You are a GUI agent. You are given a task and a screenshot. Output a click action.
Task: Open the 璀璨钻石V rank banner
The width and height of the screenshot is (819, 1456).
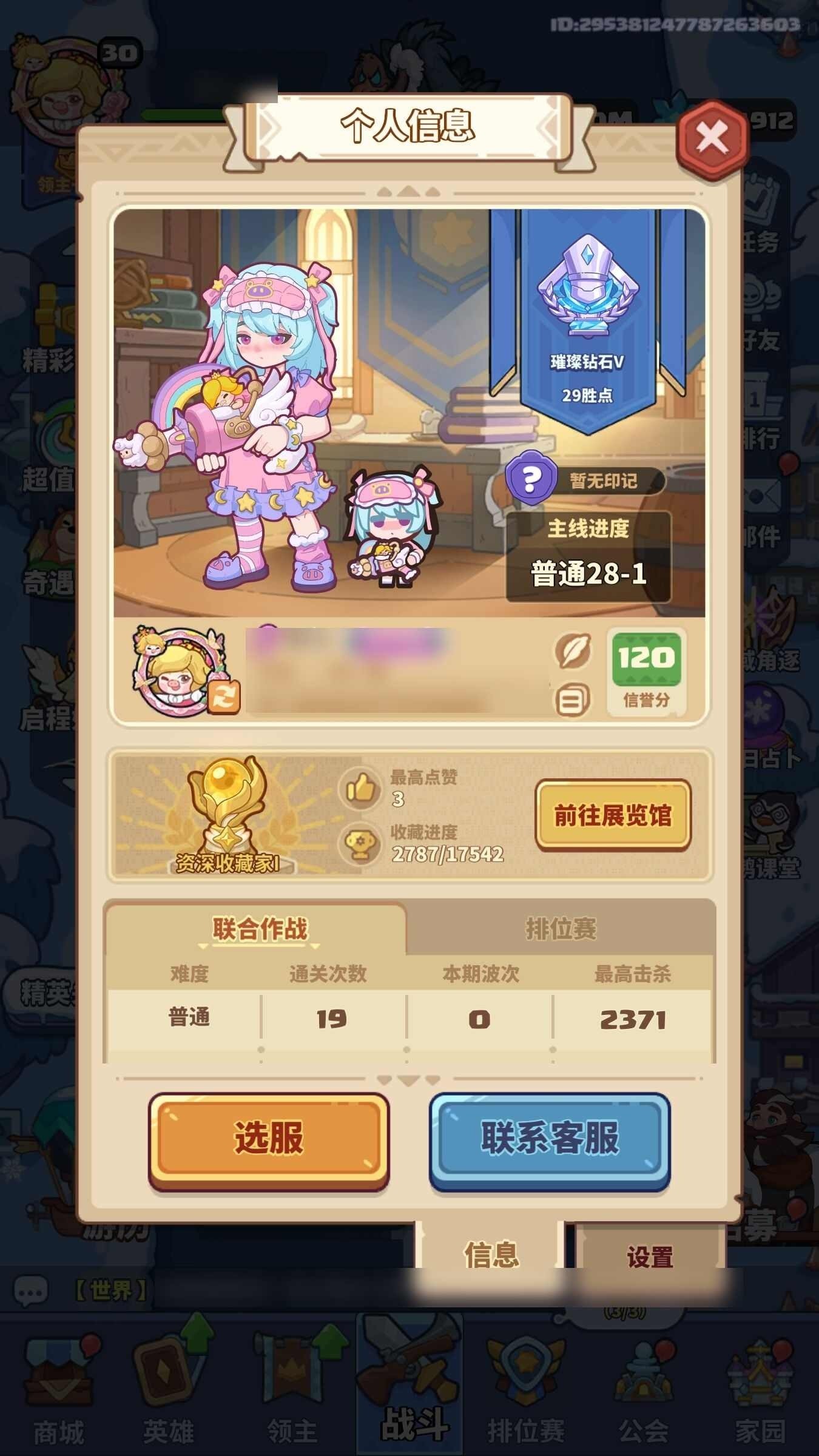(587, 322)
